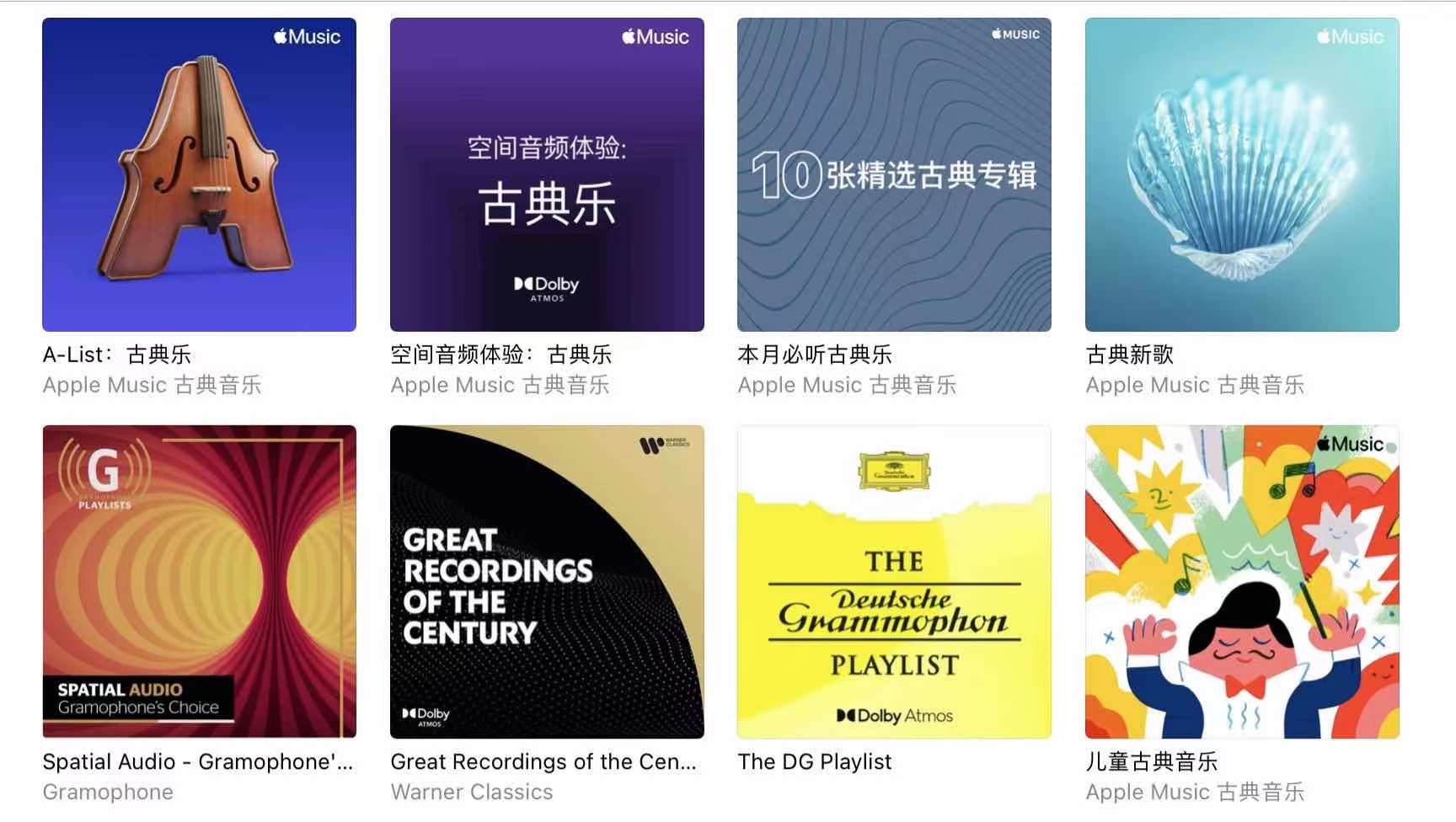Open the A-List: 古典乐 playlist
The height and width of the screenshot is (822, 1456).
[x=199, y=174]
